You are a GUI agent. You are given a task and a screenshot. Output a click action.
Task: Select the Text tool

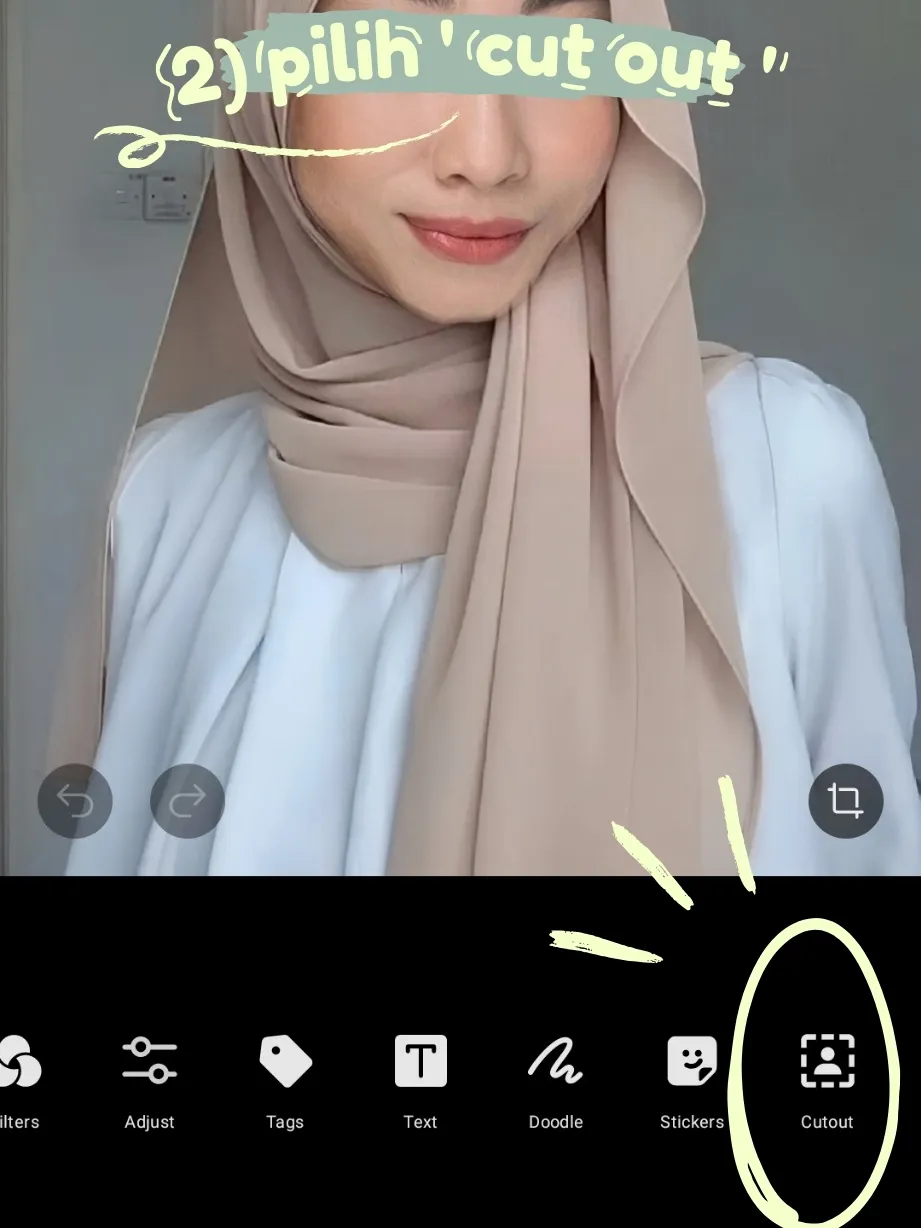click(420, 1080)
